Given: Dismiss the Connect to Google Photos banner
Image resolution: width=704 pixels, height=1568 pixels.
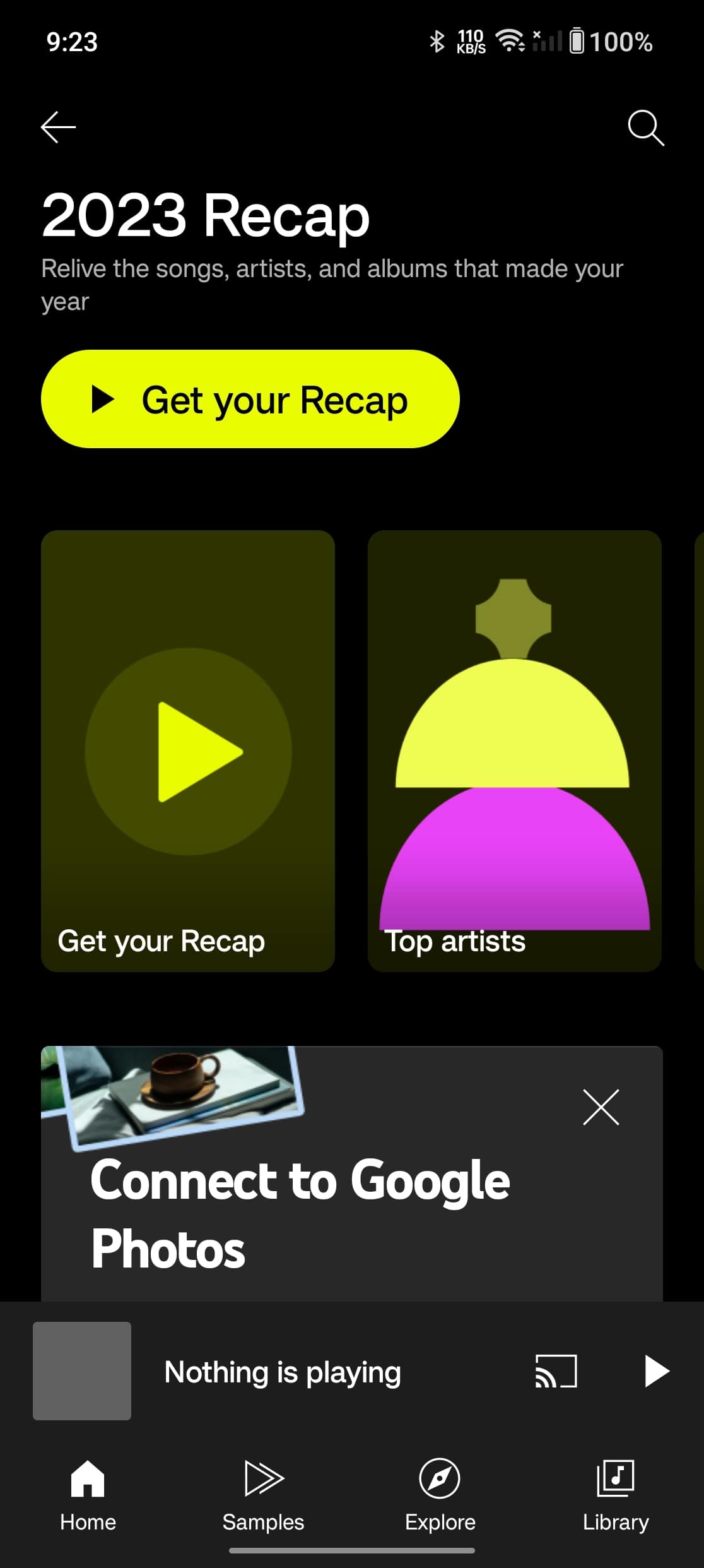Looking at the screenshot, I should tap(601, 1107).
